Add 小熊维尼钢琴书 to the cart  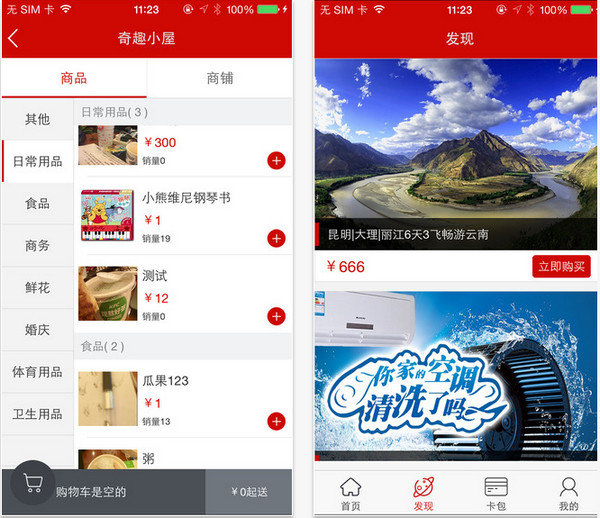pyautogui.click(x=276, y=239)
